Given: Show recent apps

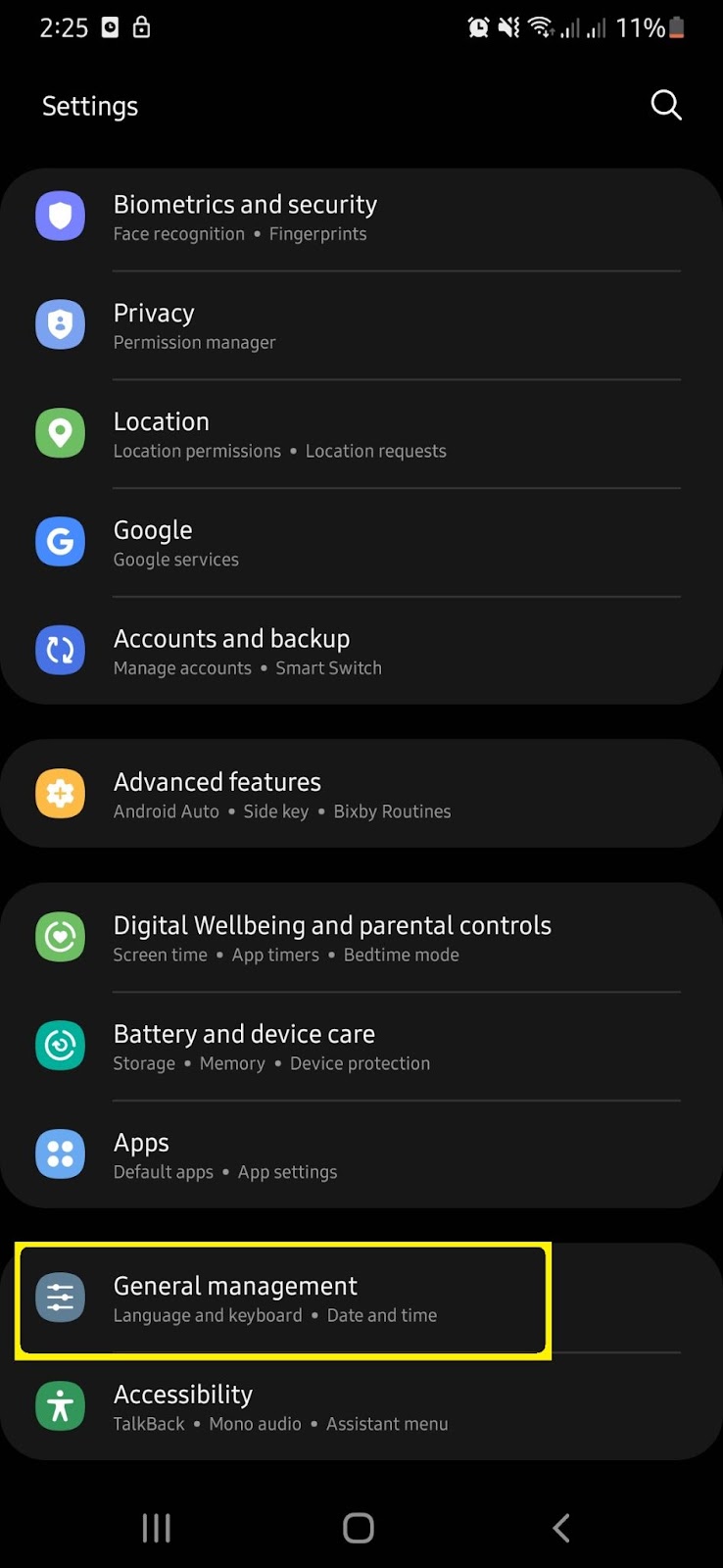Looking at the screenshot, I should pos(157,1527).
